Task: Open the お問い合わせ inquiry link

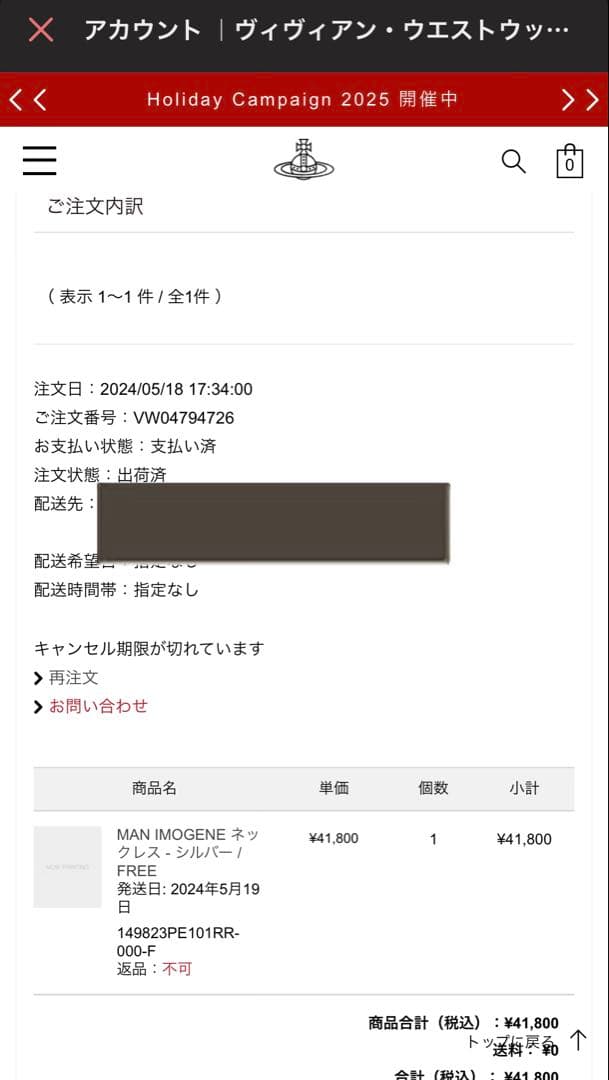Action: 97,706
